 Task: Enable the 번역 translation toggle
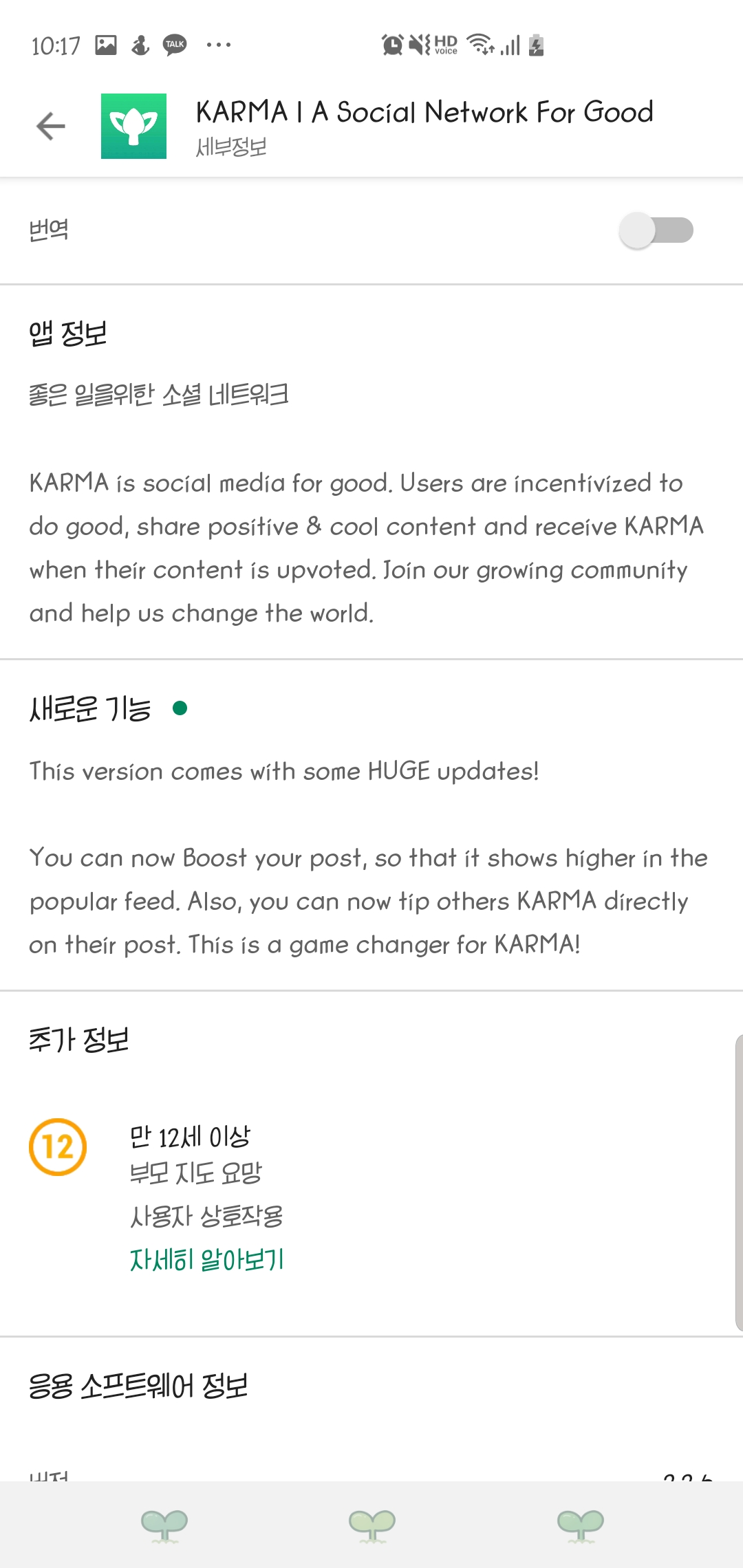click(656, 230)
